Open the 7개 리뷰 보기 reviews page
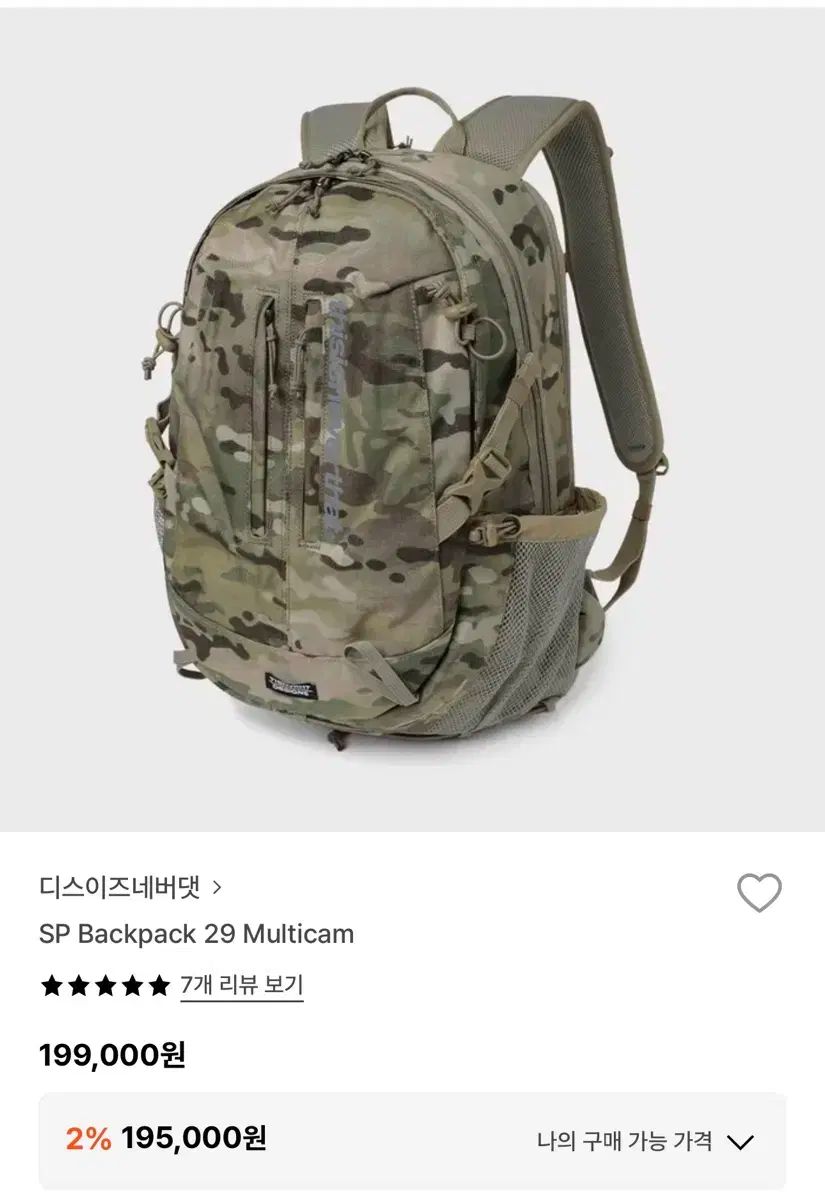 (242, 985)
